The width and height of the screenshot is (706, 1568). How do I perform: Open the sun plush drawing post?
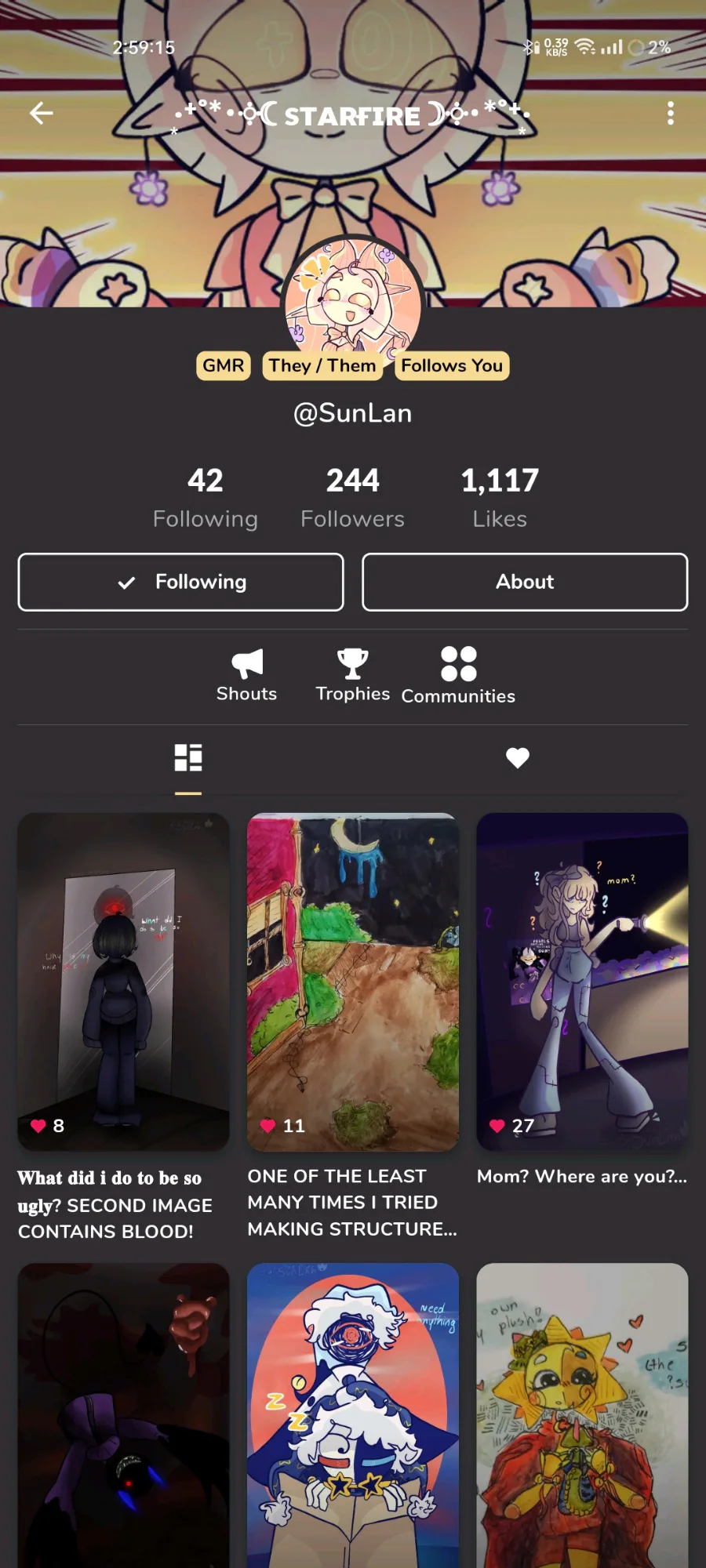582,1415
